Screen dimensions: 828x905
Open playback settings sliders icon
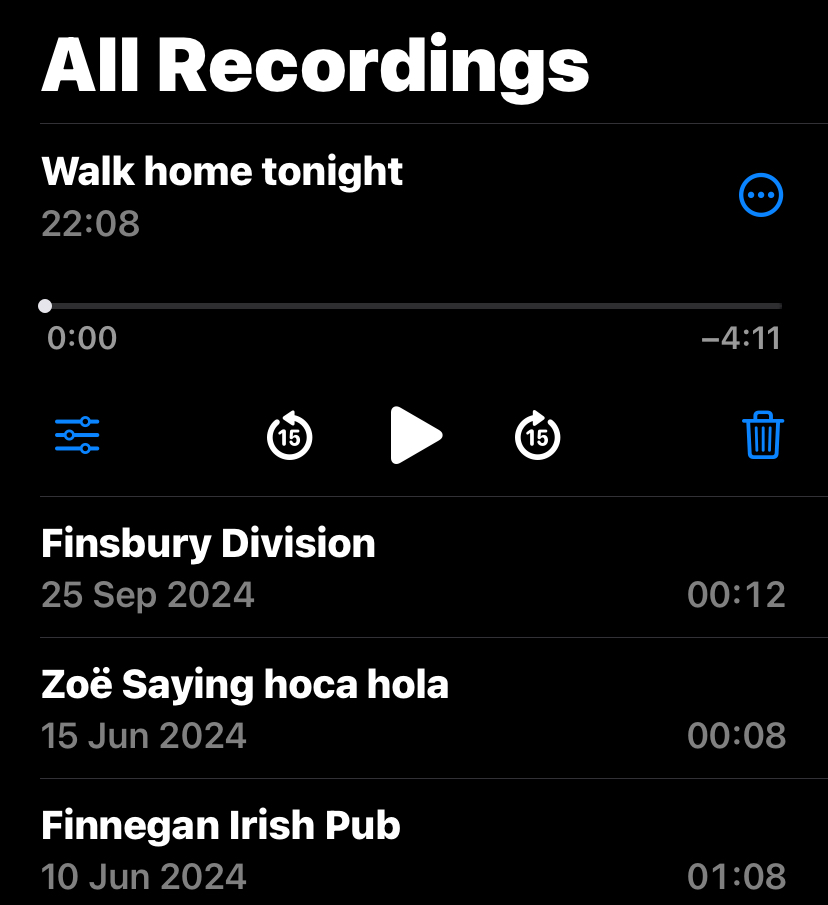(77, 436)
